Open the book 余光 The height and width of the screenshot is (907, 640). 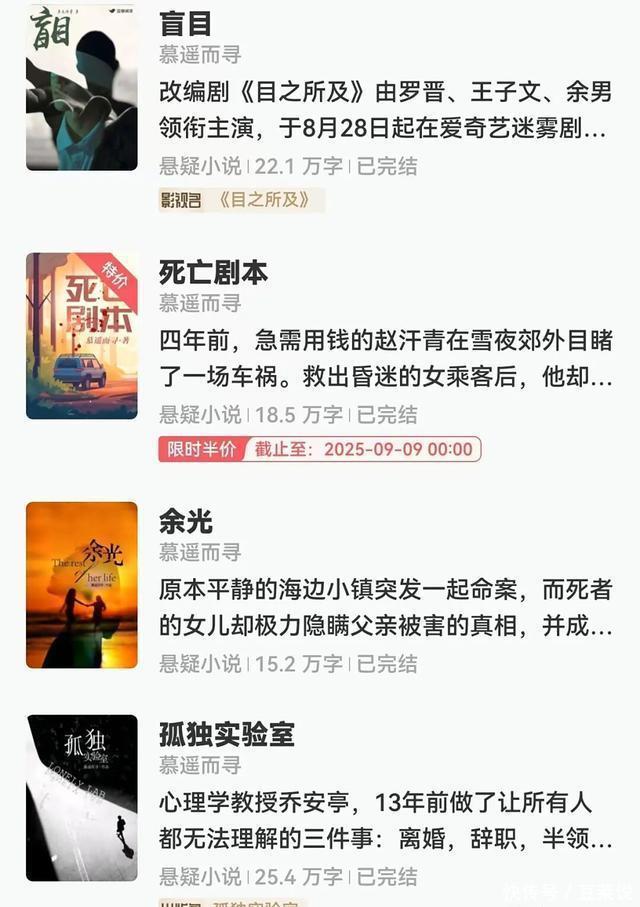pyautogui.click(x=186, y=521)
